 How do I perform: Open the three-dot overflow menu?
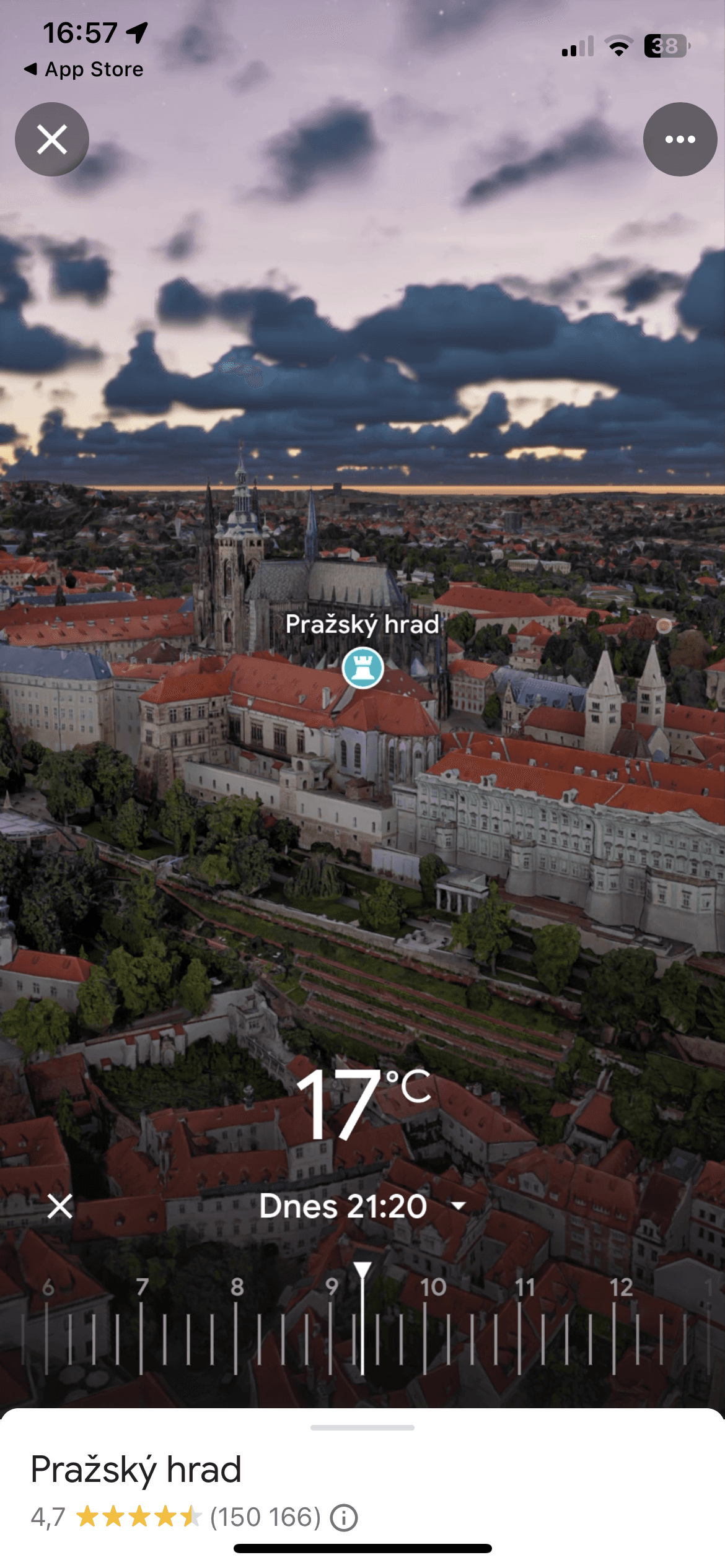tap(680, 139)
